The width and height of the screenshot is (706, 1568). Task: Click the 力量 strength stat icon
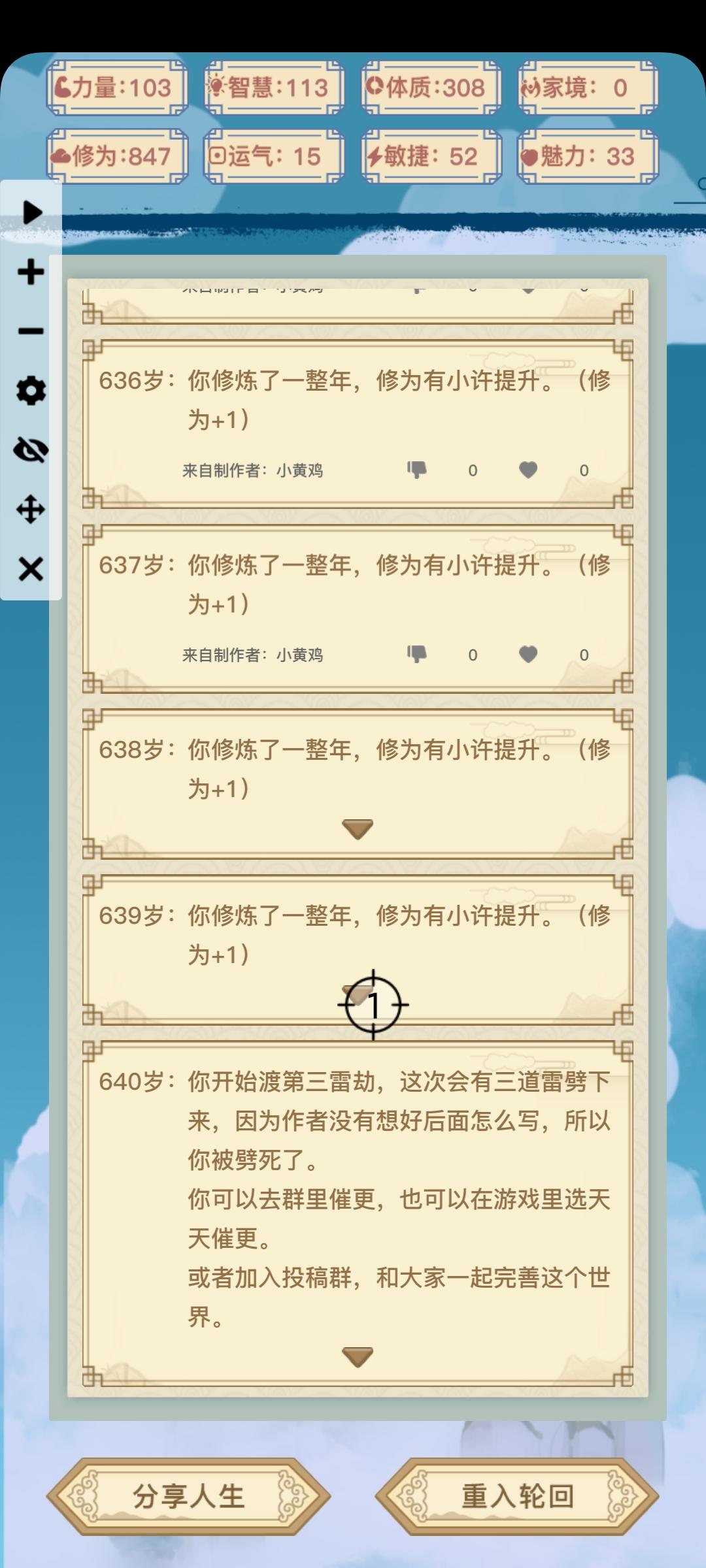(x=63, y=87)
